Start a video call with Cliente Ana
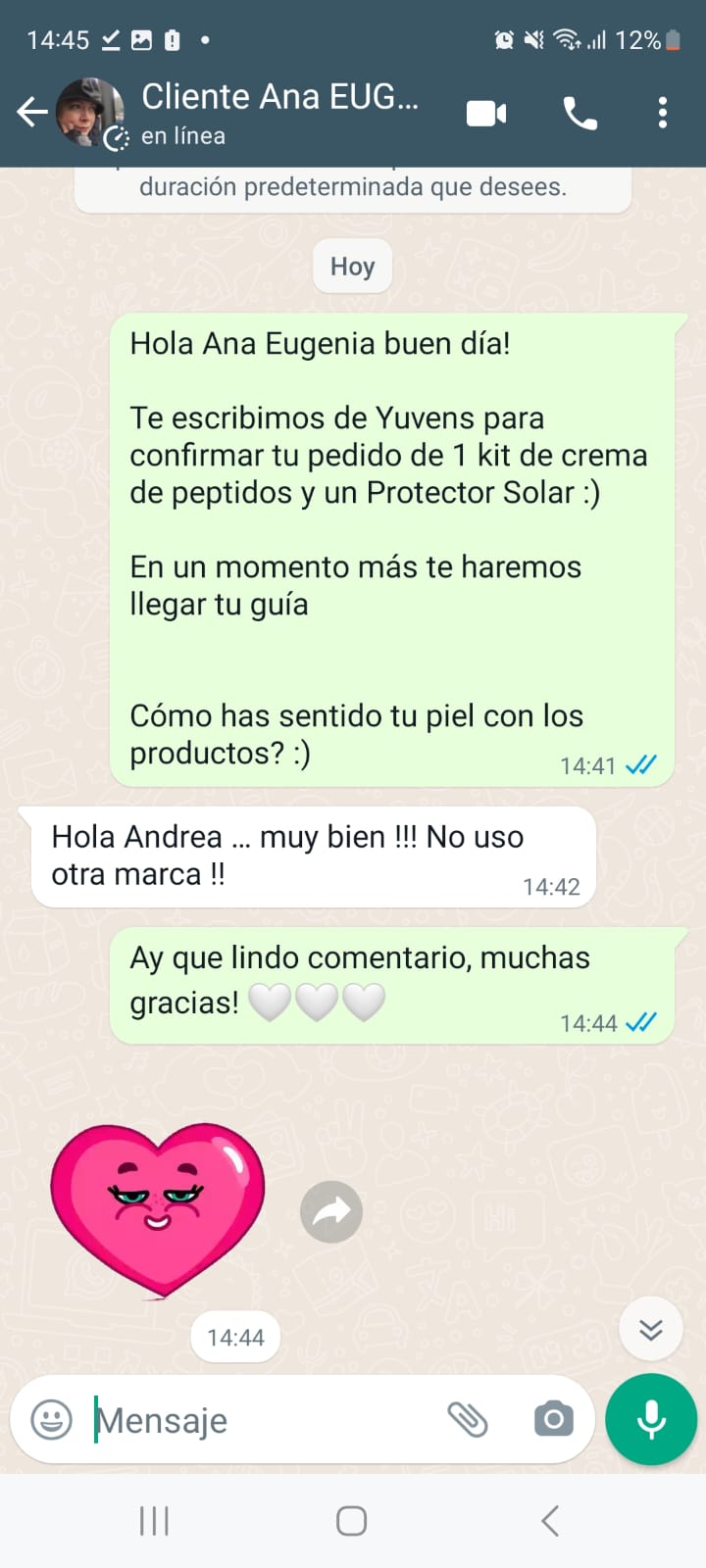 tap(486, 114)
